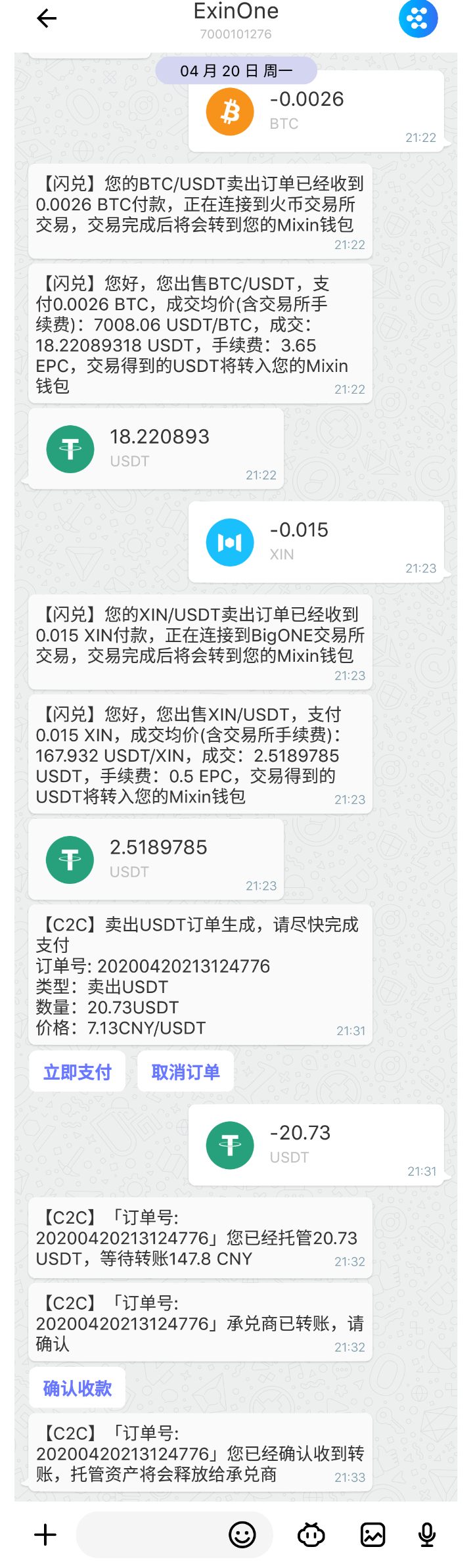Open the -0.0026 BTC transfer card
The width and height of the screenshot is (473, 1568).
point(316,112)
